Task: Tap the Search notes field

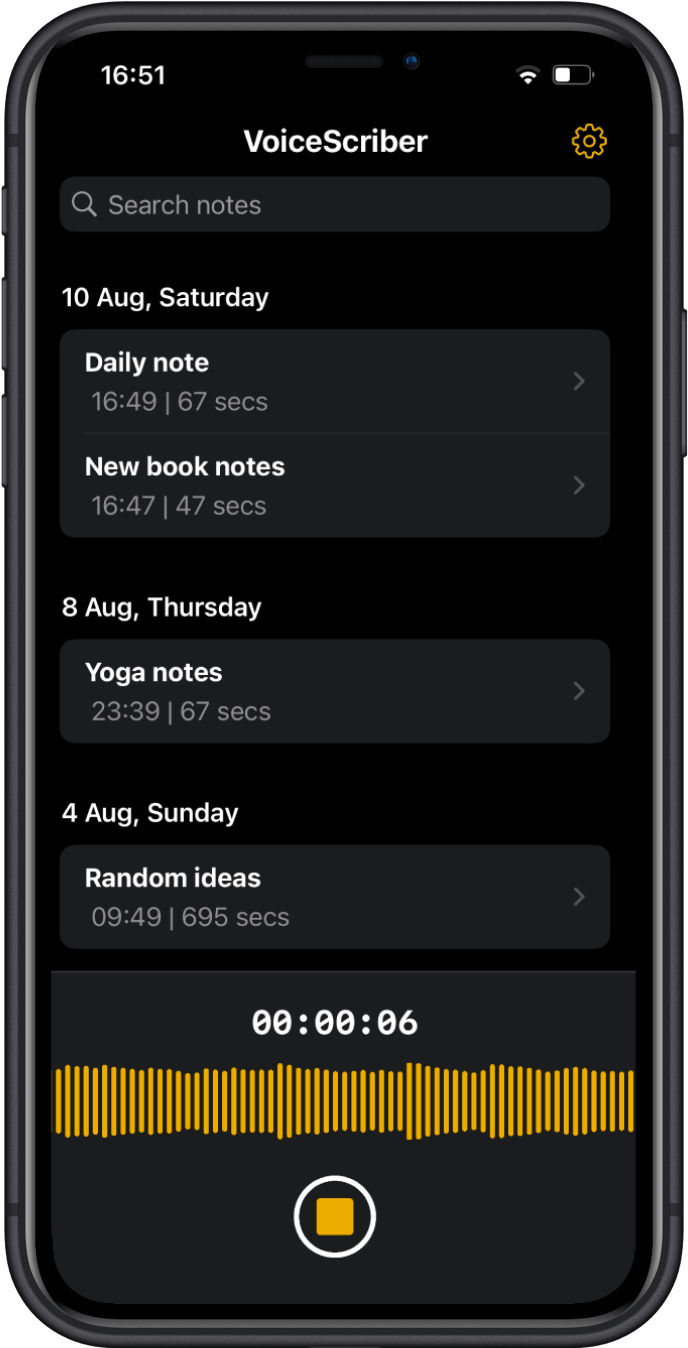Action: click(x=335, y=205)
